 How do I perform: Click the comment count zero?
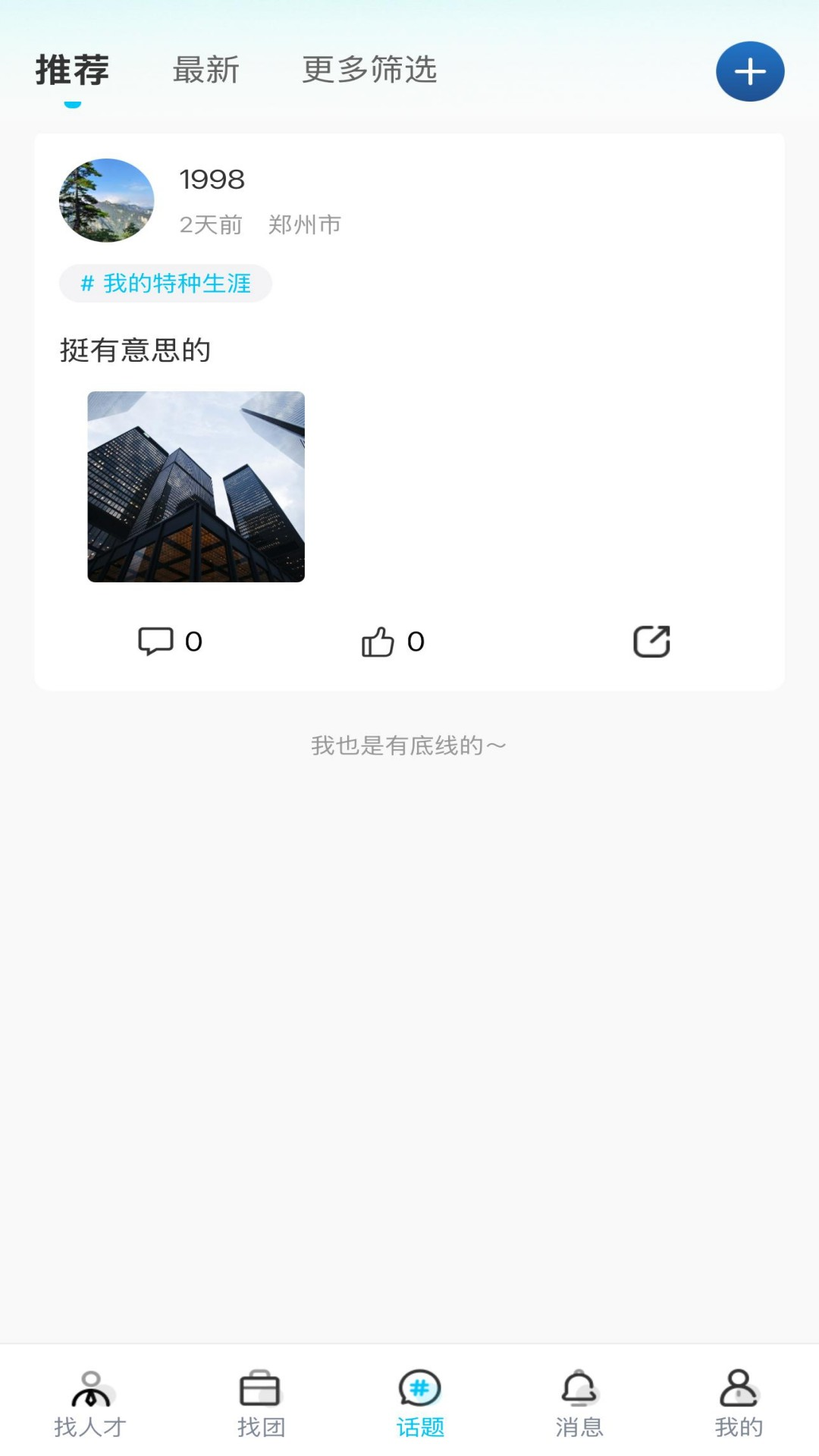[195, 640]
